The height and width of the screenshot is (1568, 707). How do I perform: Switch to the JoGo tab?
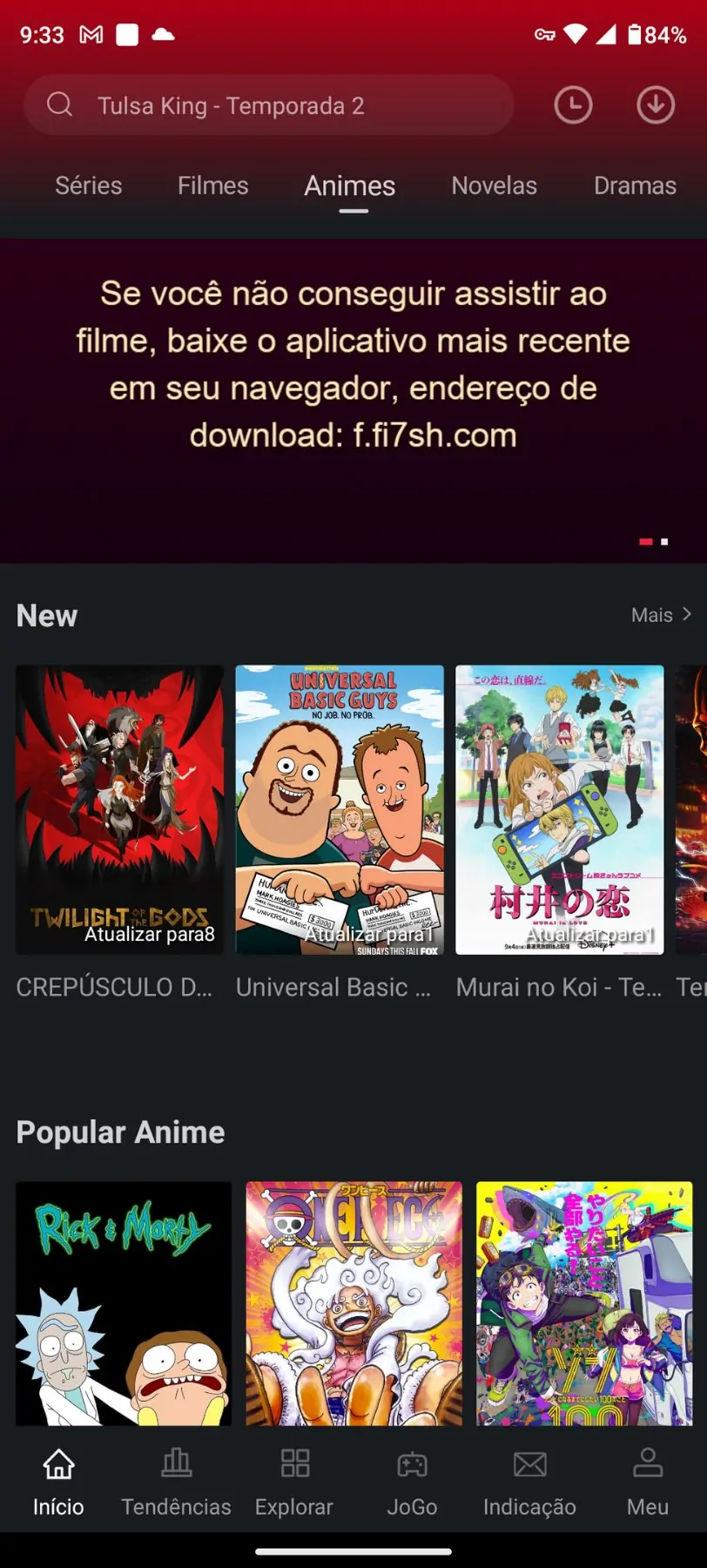point(412,1481)
